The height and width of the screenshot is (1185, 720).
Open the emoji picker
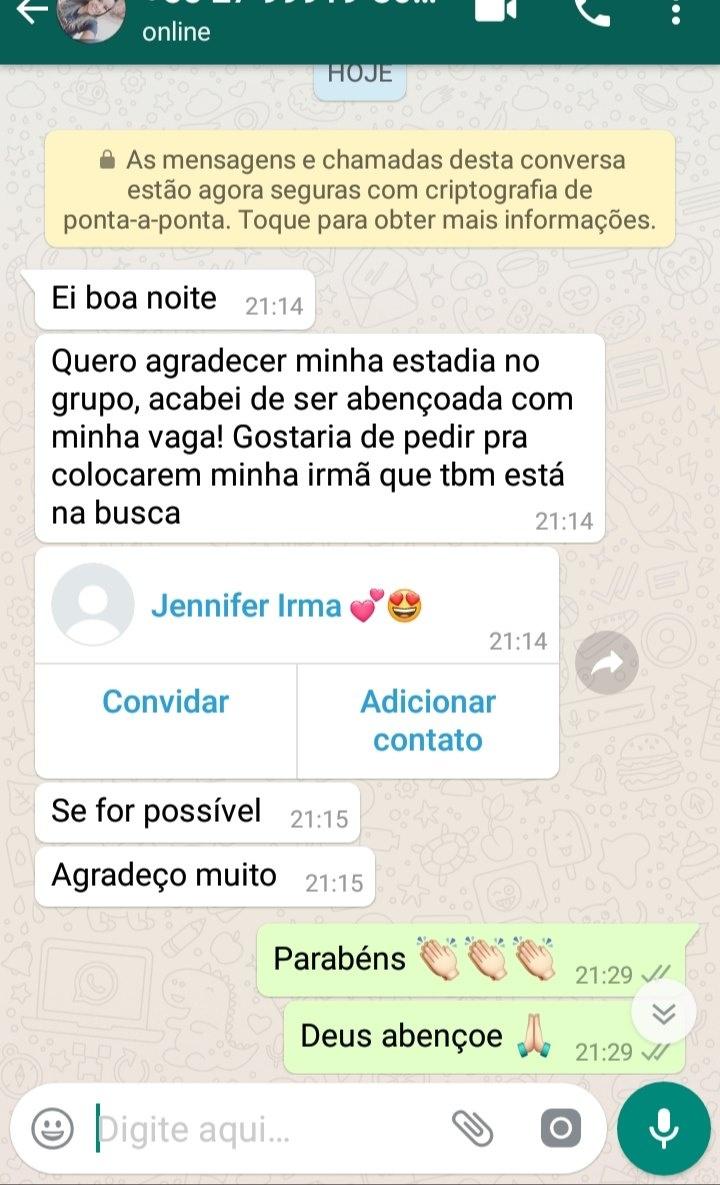click(x=53, y=1129)
